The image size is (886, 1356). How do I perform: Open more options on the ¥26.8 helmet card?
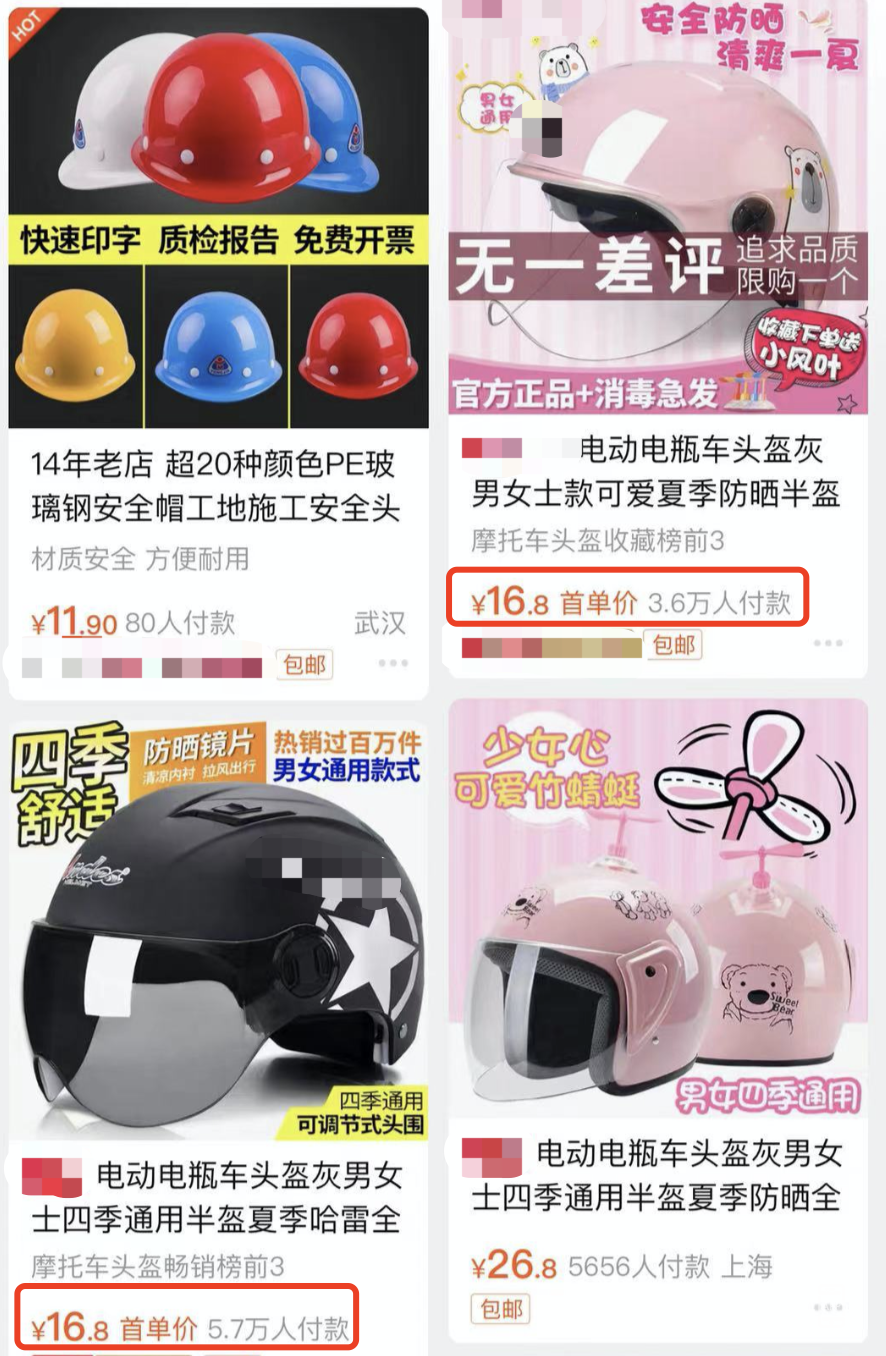[828, 1308]
